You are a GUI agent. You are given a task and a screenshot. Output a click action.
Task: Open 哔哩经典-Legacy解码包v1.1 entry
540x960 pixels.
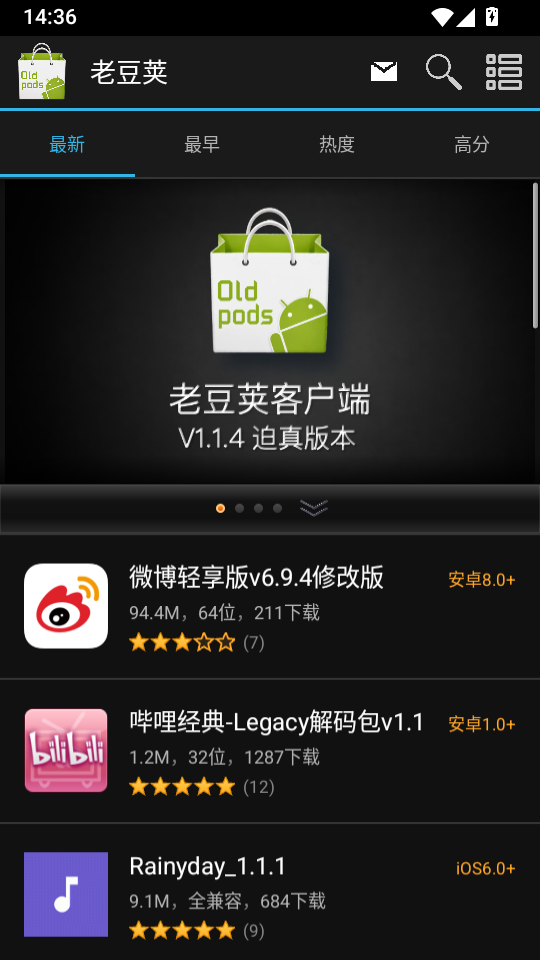click(270, 751)
